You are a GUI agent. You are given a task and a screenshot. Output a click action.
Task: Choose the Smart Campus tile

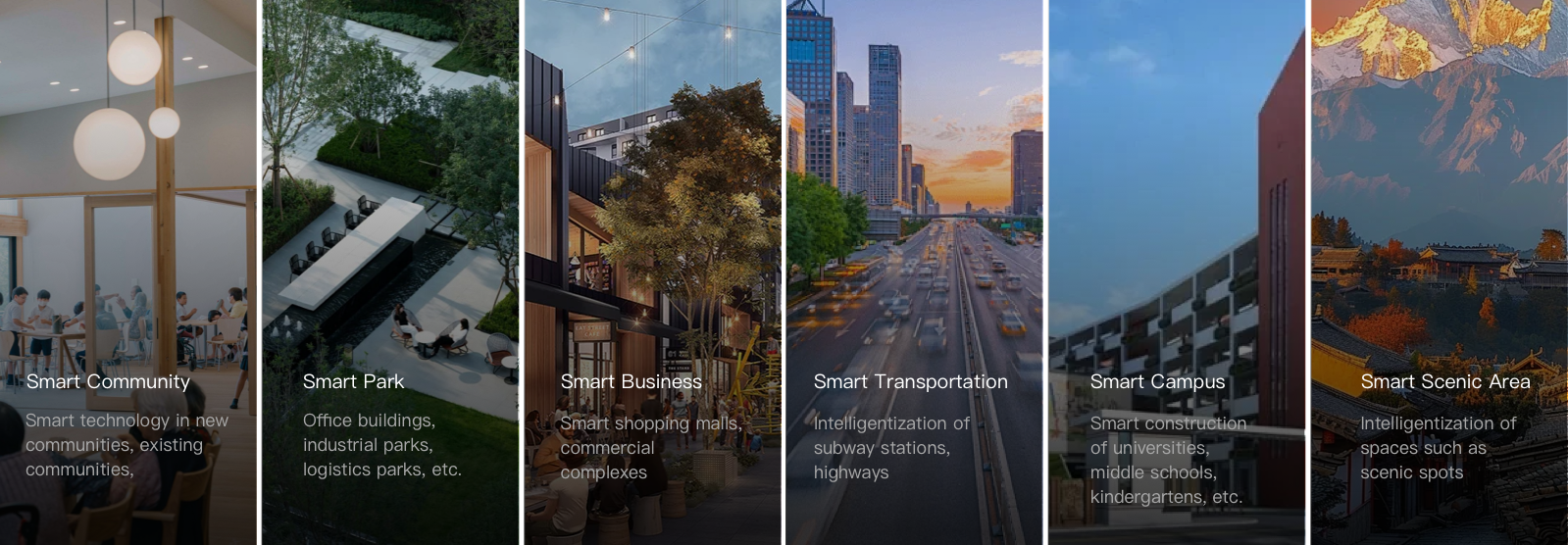(1177, 274)
